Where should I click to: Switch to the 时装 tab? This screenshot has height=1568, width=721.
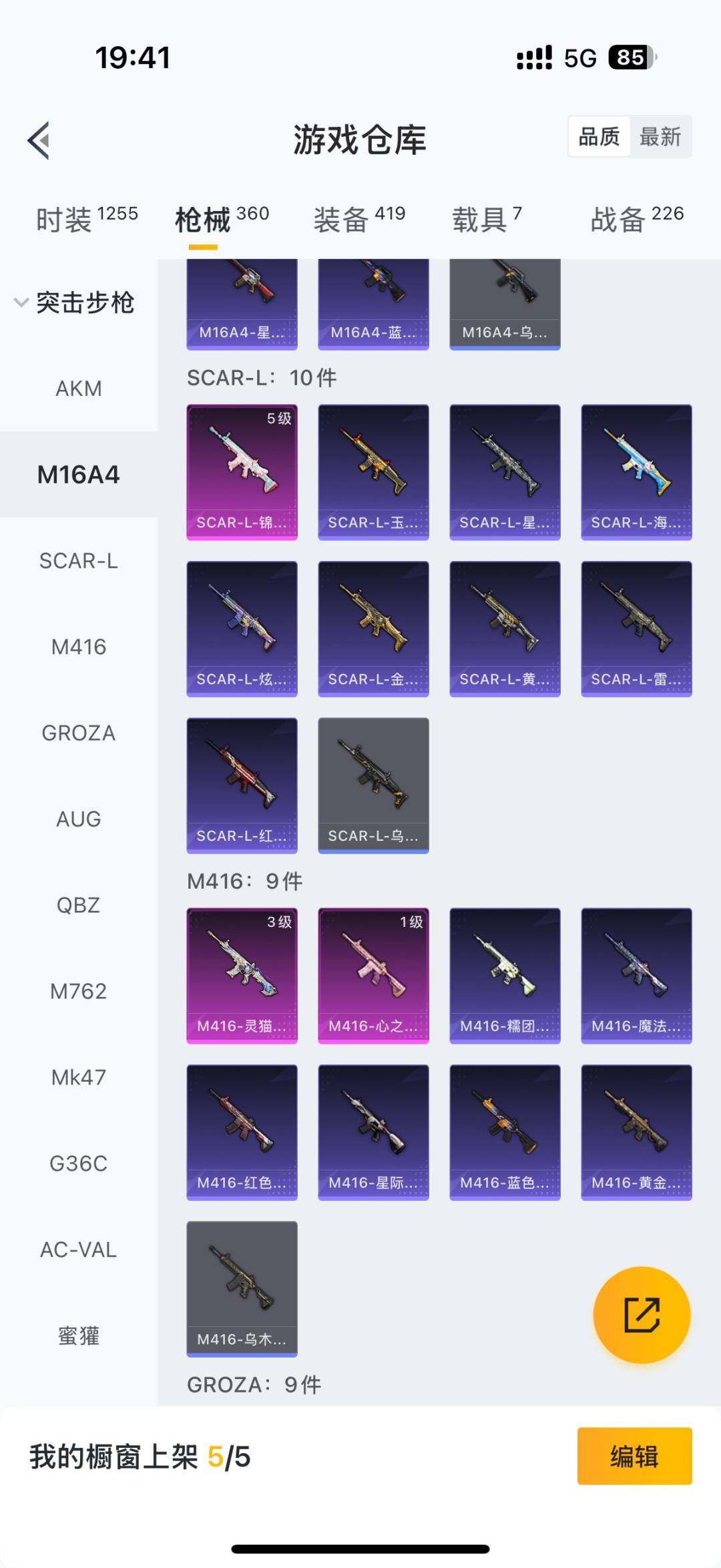point(86,219)
